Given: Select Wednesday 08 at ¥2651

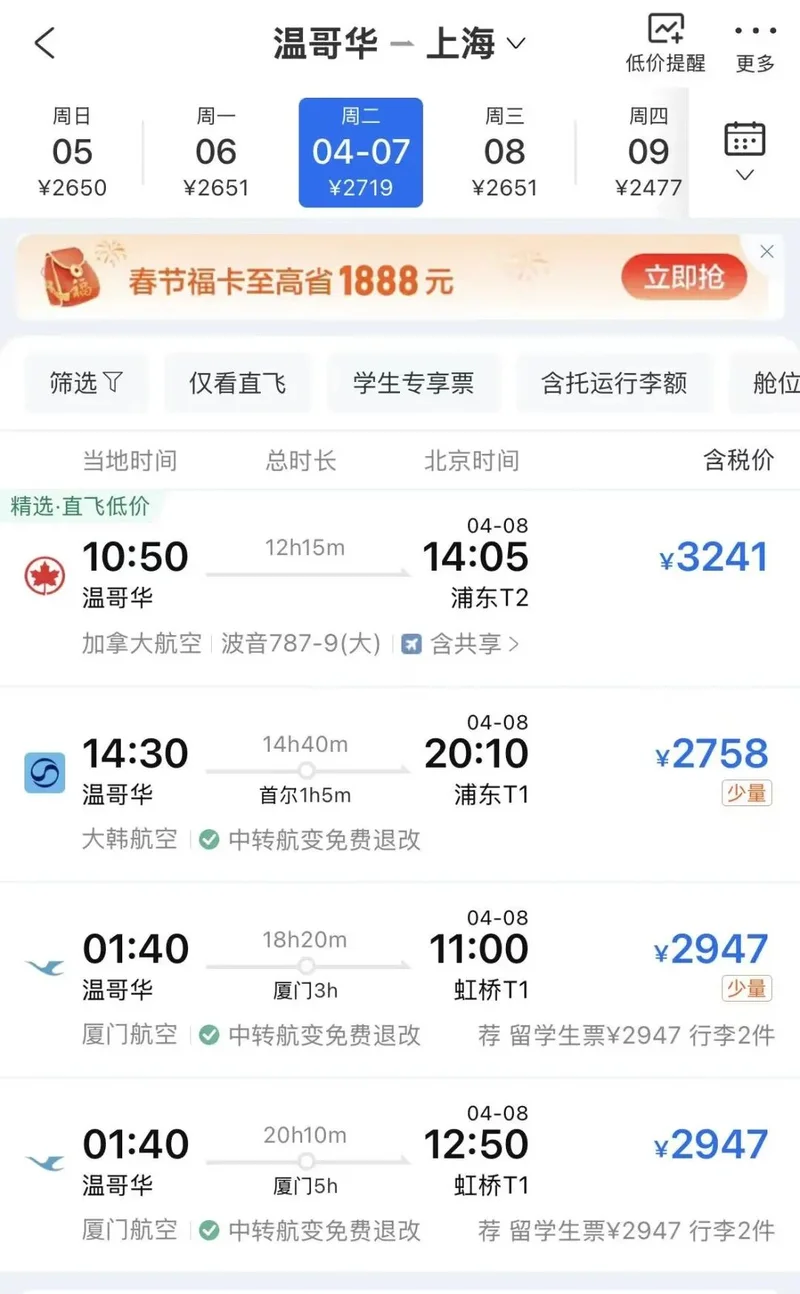Looking at the screenshot, I should coord(504,153).
